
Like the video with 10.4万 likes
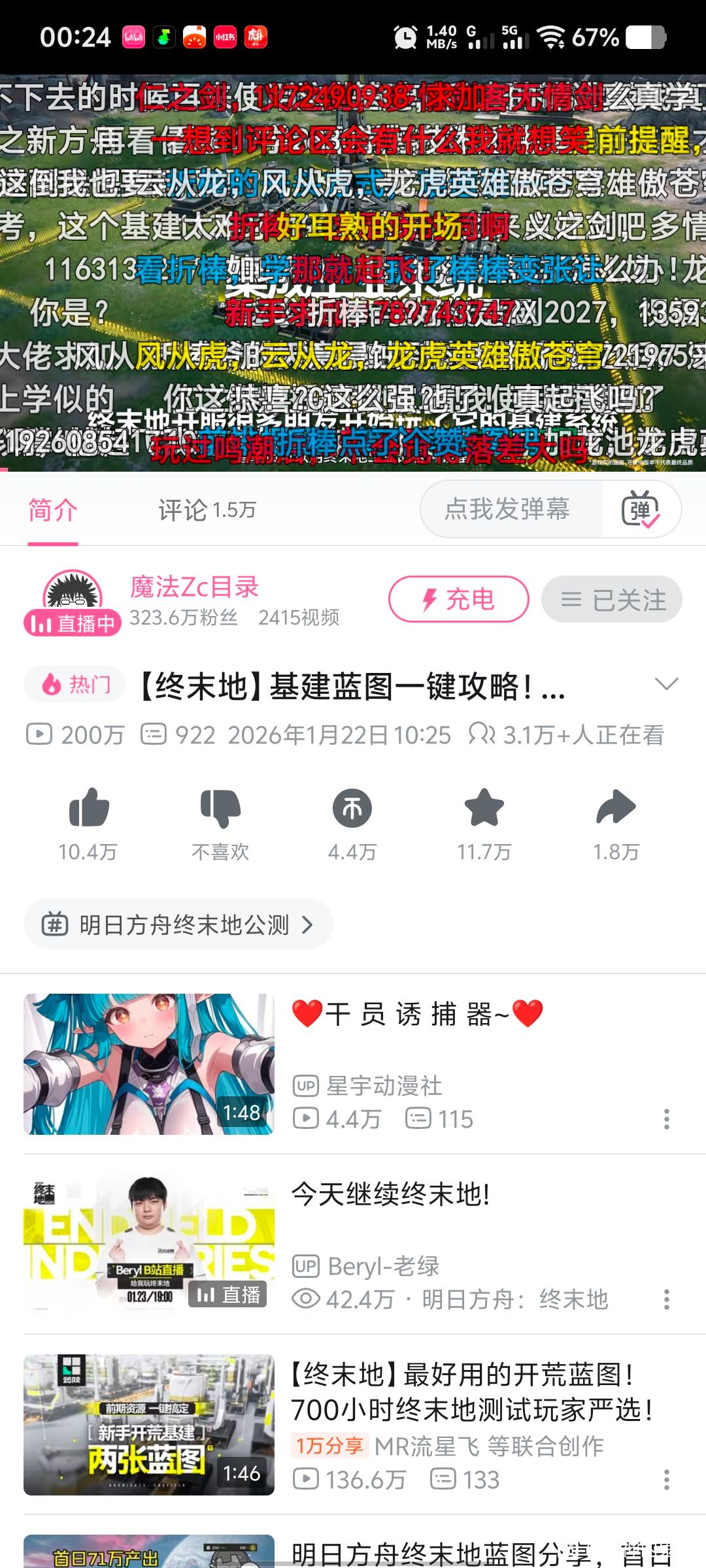point(88,810)
